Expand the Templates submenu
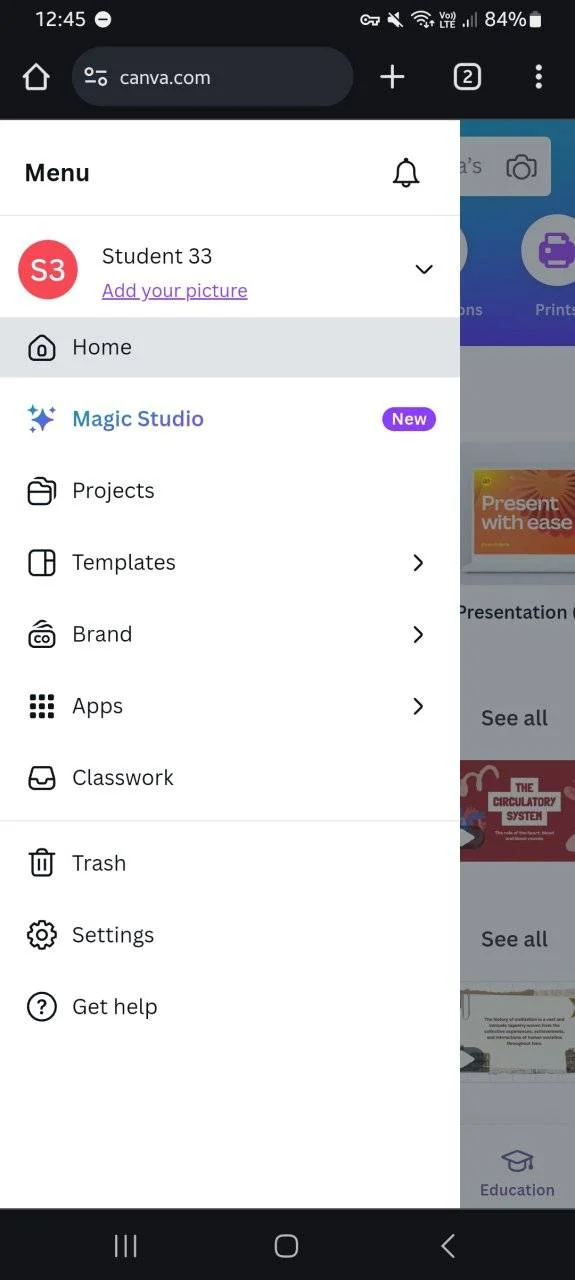Image resolution: width=575 pixels, height=1280 pixels. coord(230,563)
